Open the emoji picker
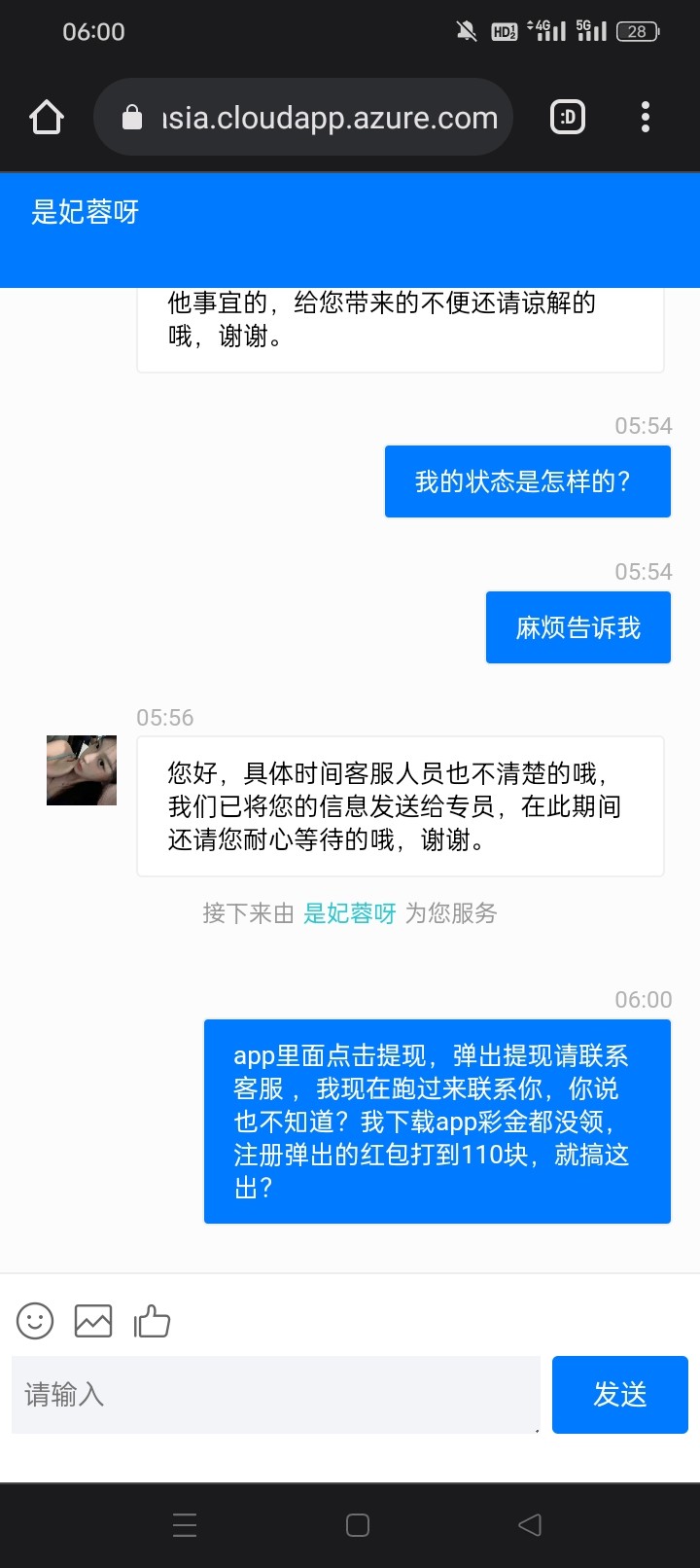This screenshot has width=700, height=1568. [35, 1321]
